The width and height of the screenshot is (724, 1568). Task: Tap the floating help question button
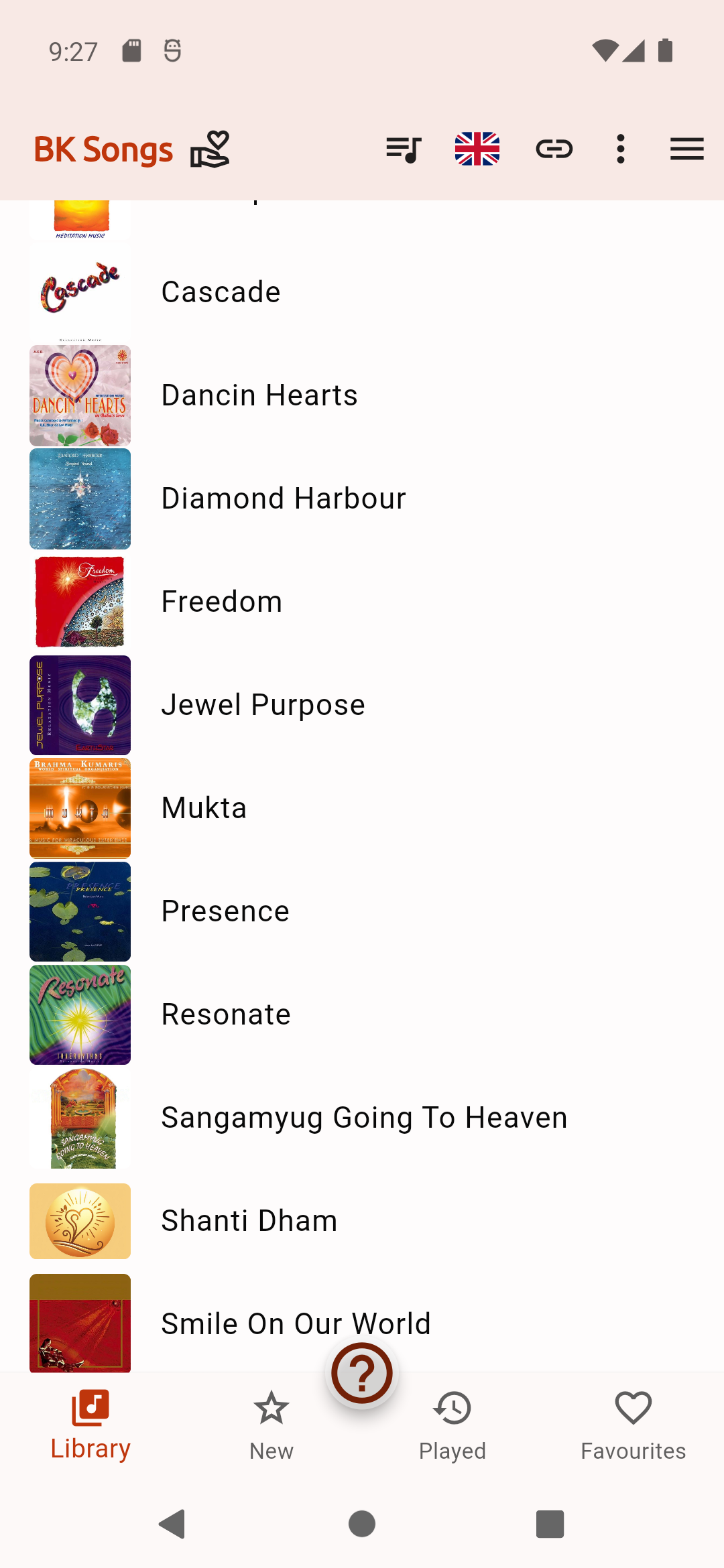point(362,1374)
